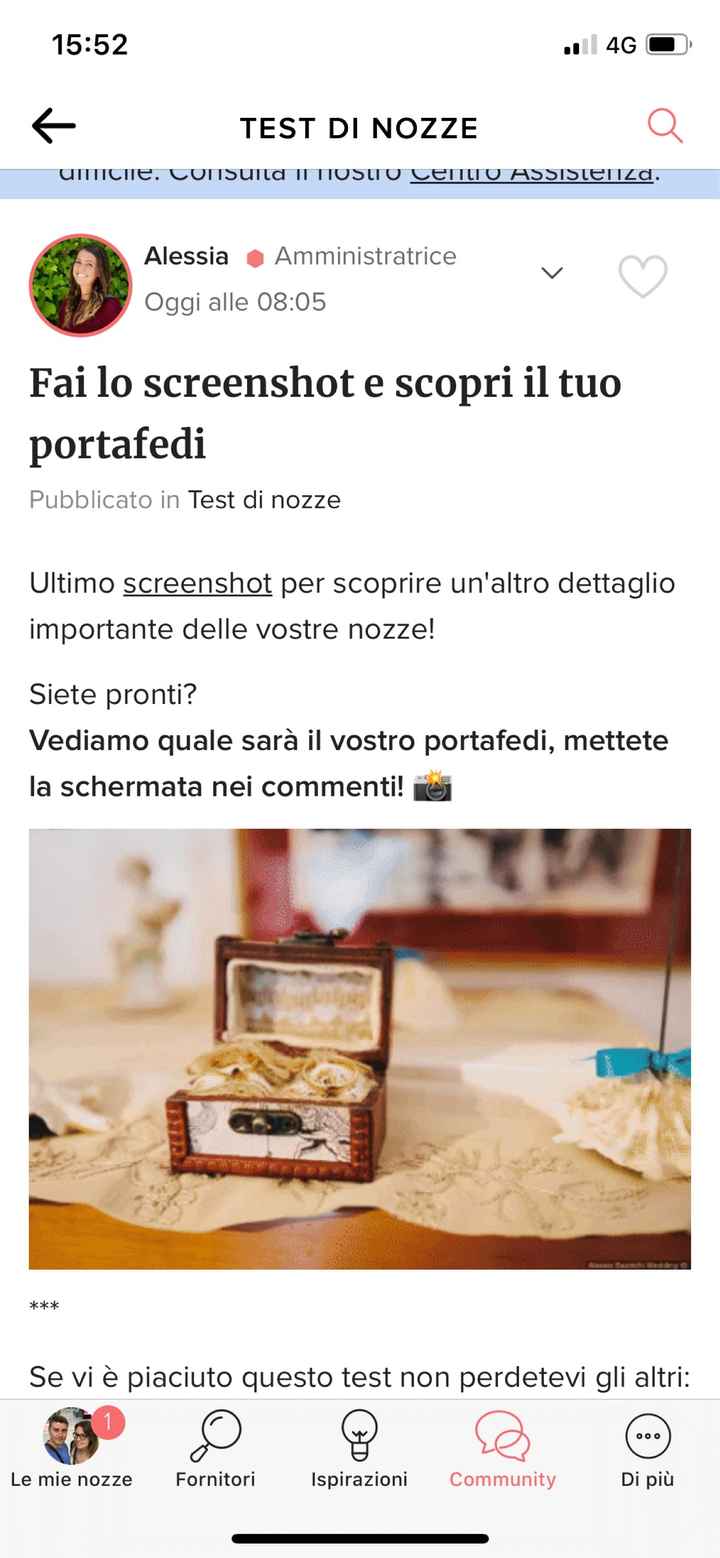Like the post with the heart icon
This screenshot has height=1558, width=720.
point(644,276)
